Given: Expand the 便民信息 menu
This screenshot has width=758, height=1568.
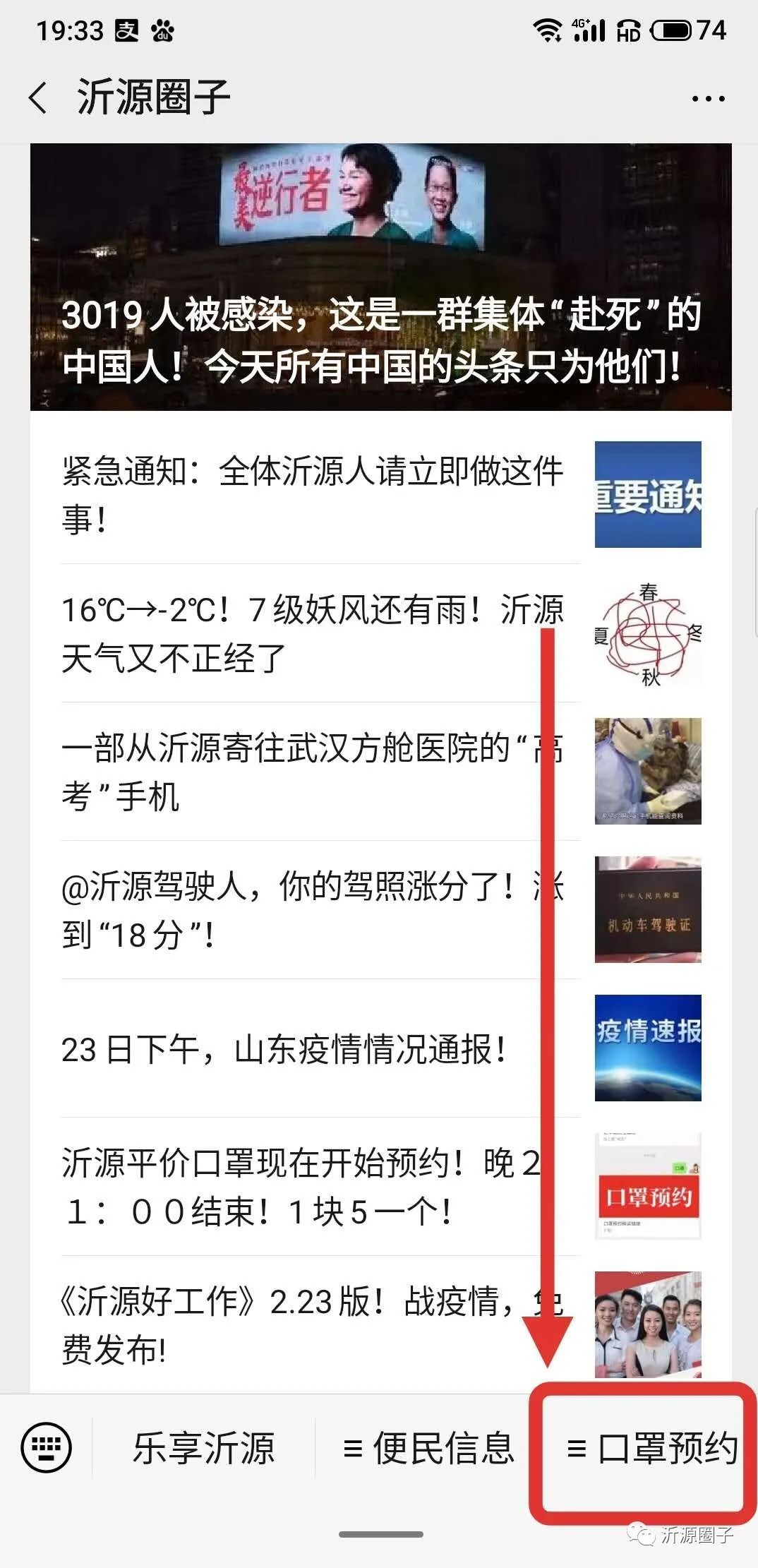Looking at the screenshot, I should [428, 1448].
